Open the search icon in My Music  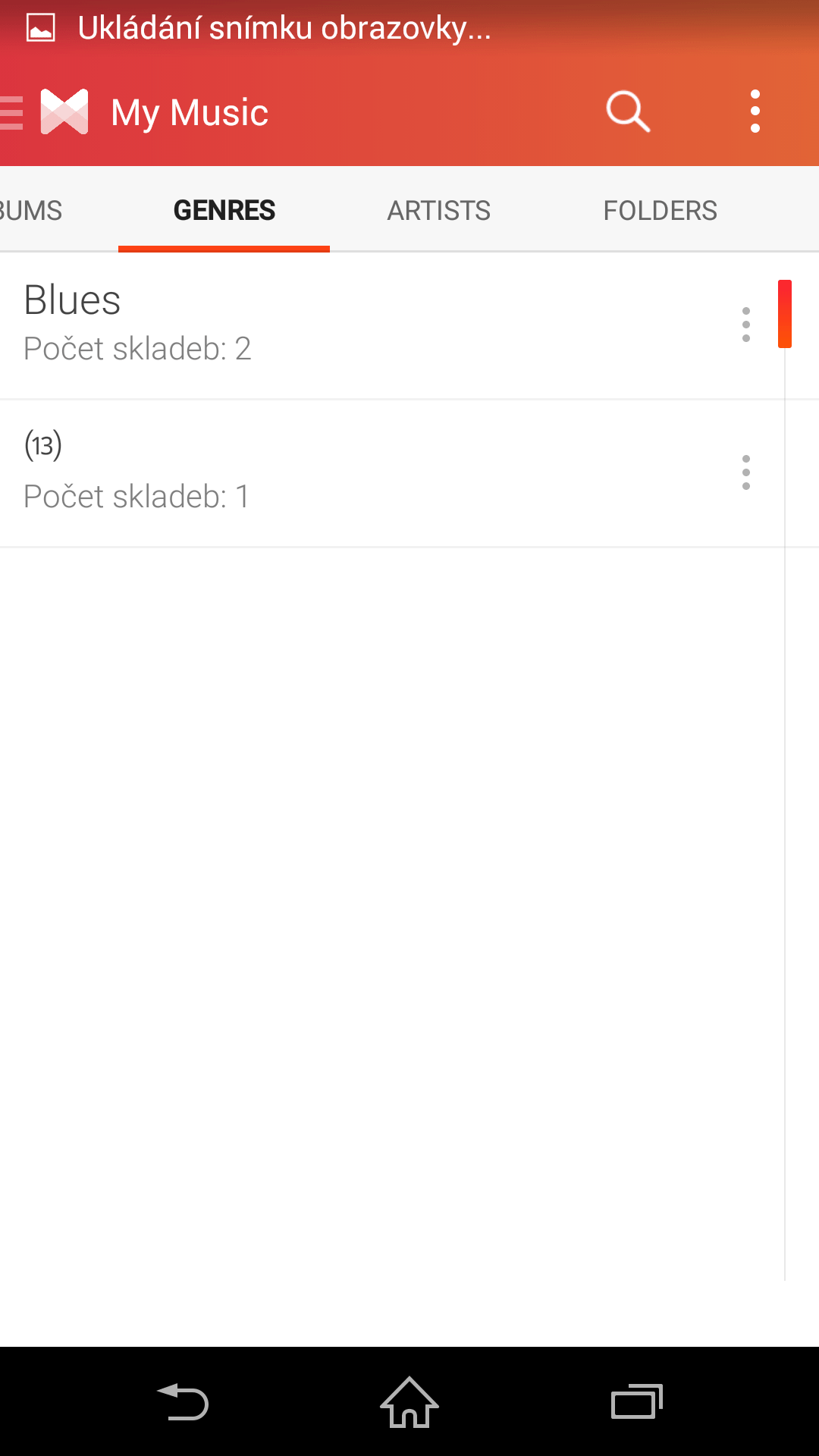(628, 112)
